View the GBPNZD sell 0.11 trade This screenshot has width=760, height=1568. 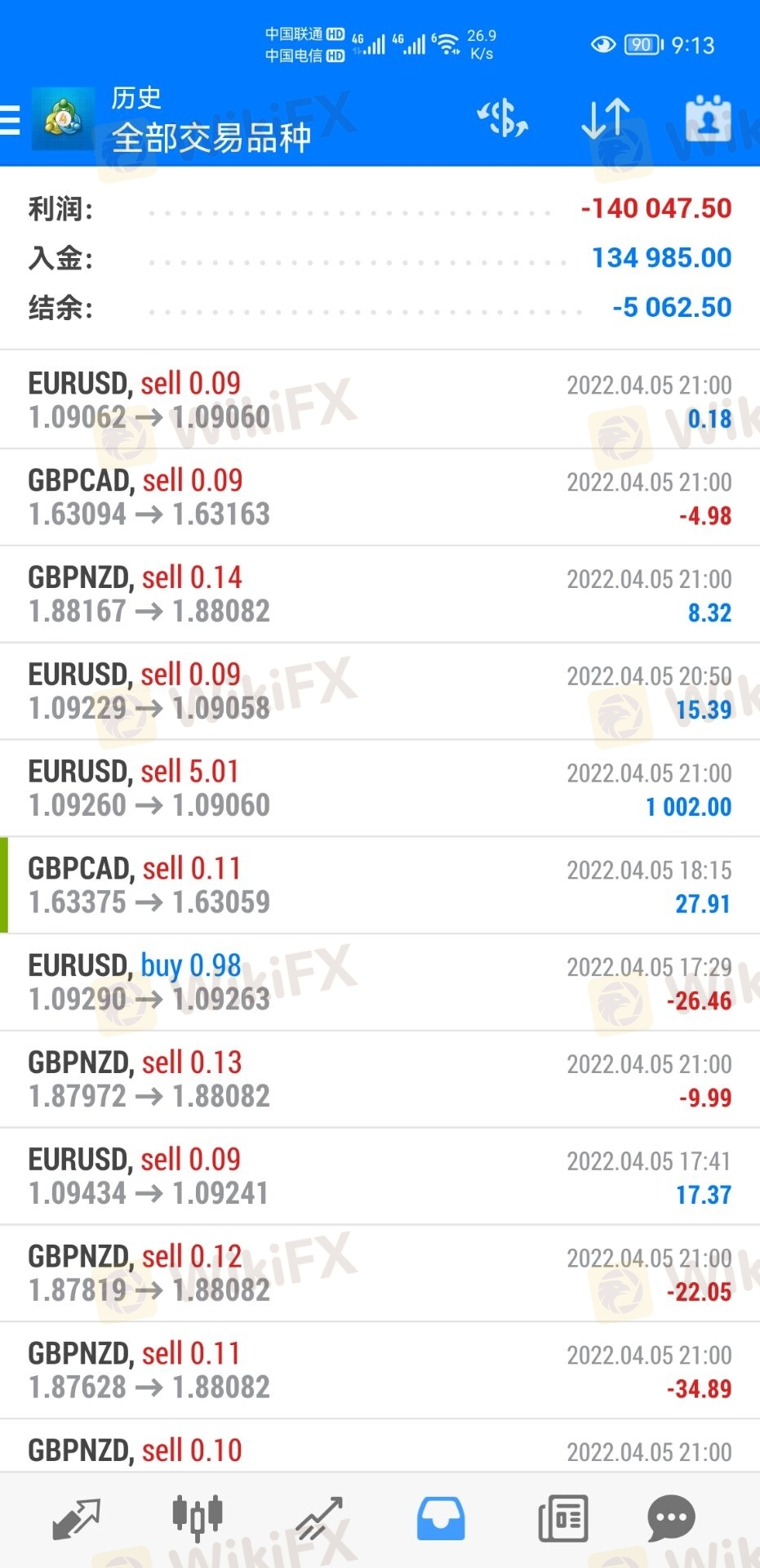point(380,1370)
